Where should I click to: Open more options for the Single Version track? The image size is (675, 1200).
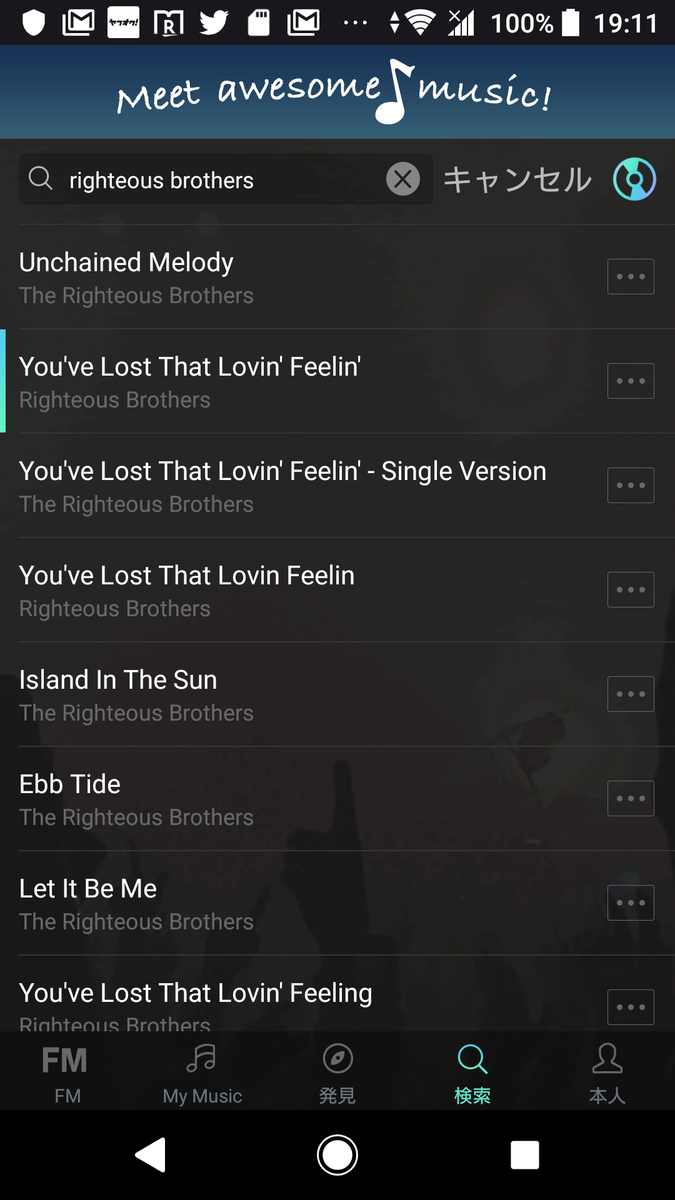click(x=631, y=486)
